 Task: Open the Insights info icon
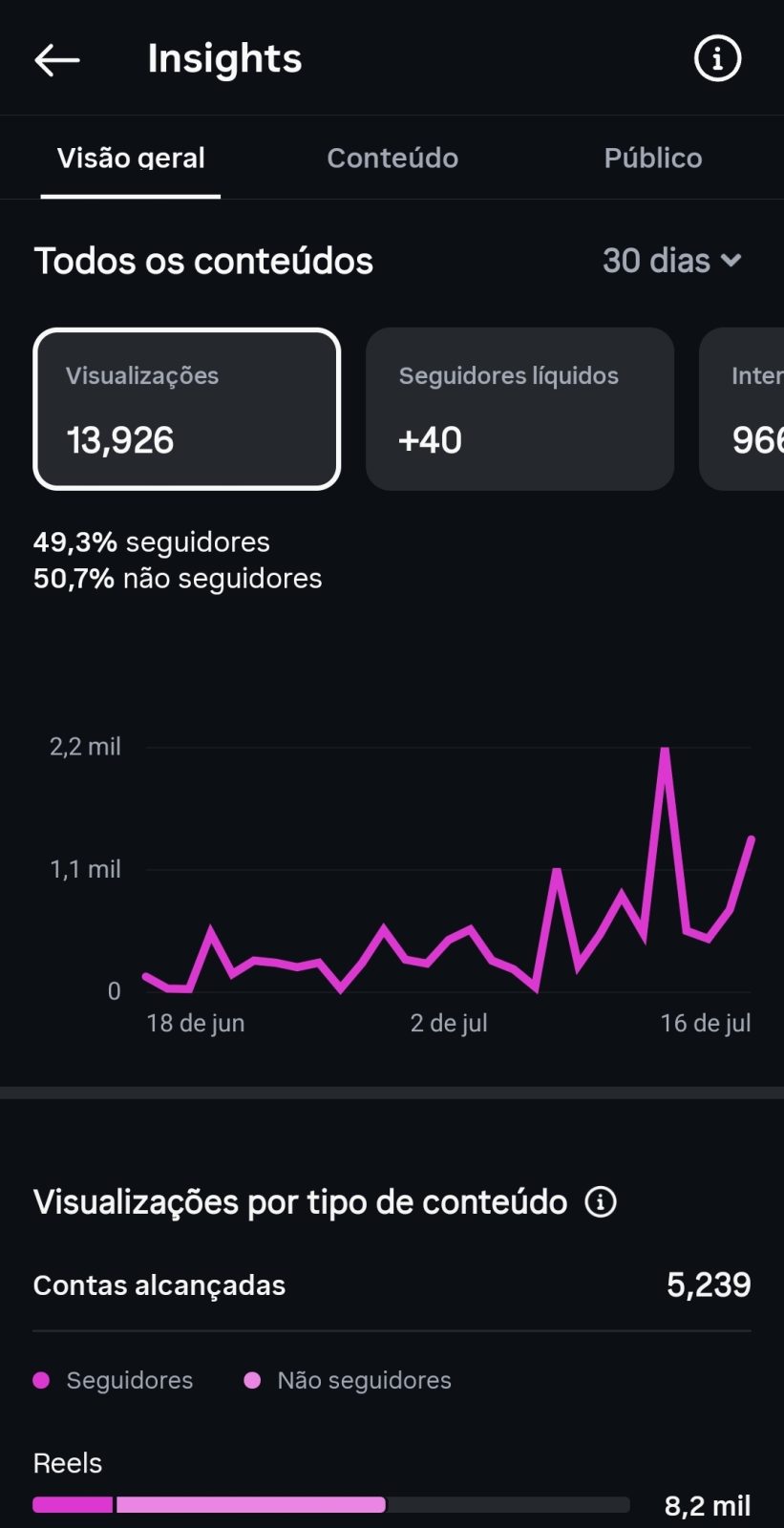point(717,59)
